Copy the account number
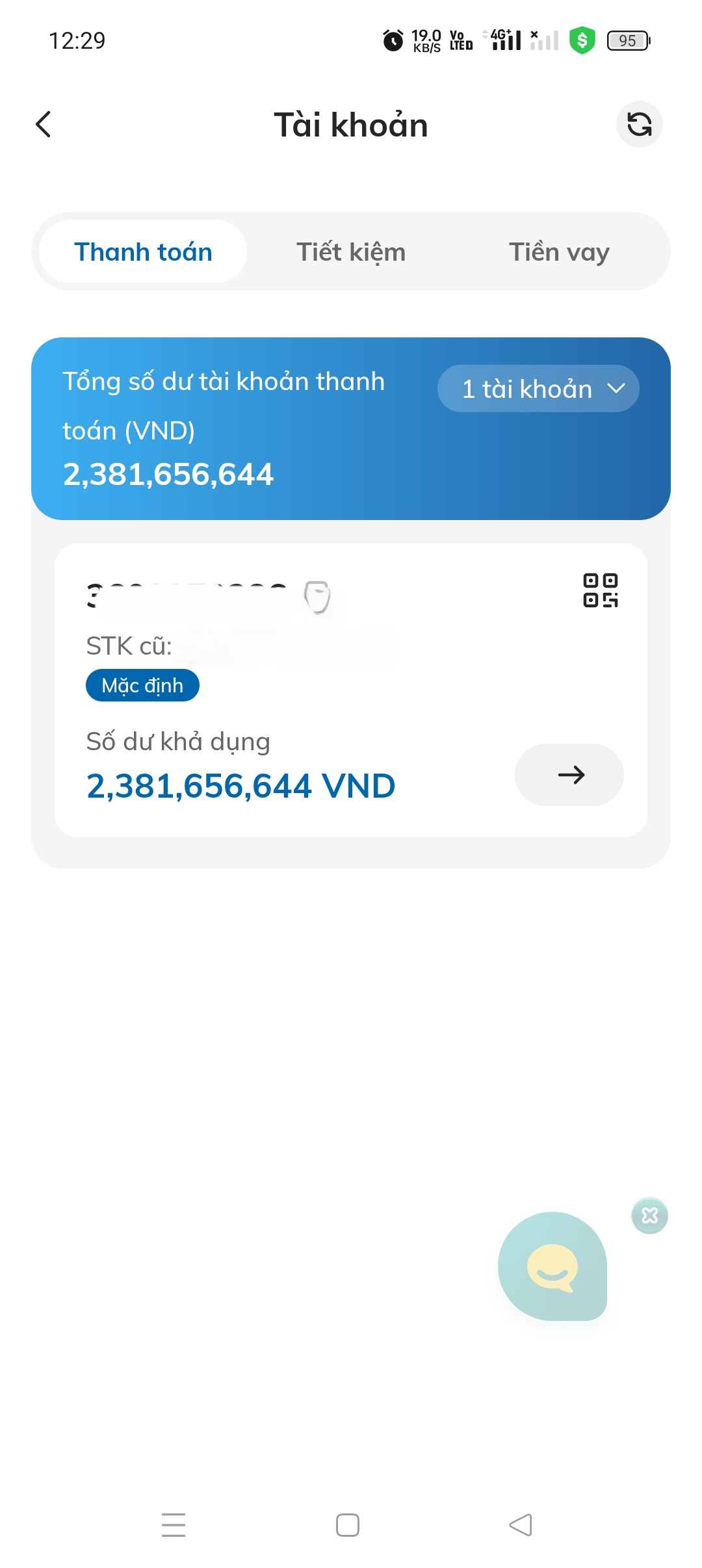This screenshot has width=702, height=1568. pyautogui.click(x=318, y=597)
